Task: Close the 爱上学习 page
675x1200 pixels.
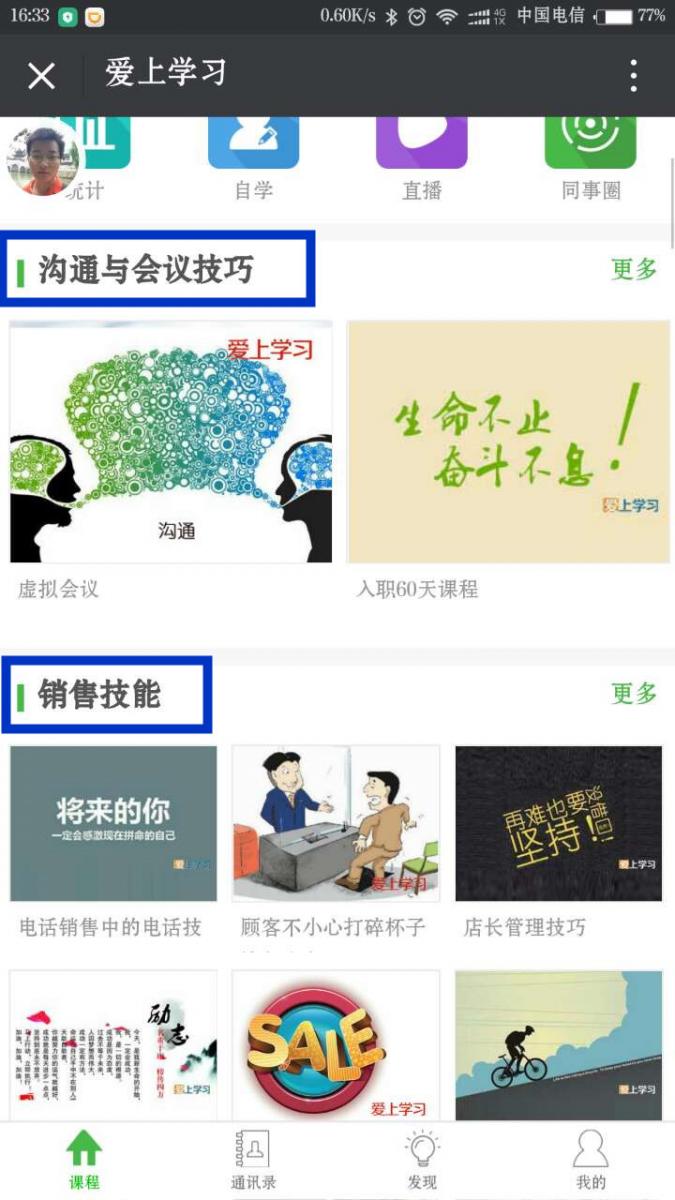Action: pos(41,75)
